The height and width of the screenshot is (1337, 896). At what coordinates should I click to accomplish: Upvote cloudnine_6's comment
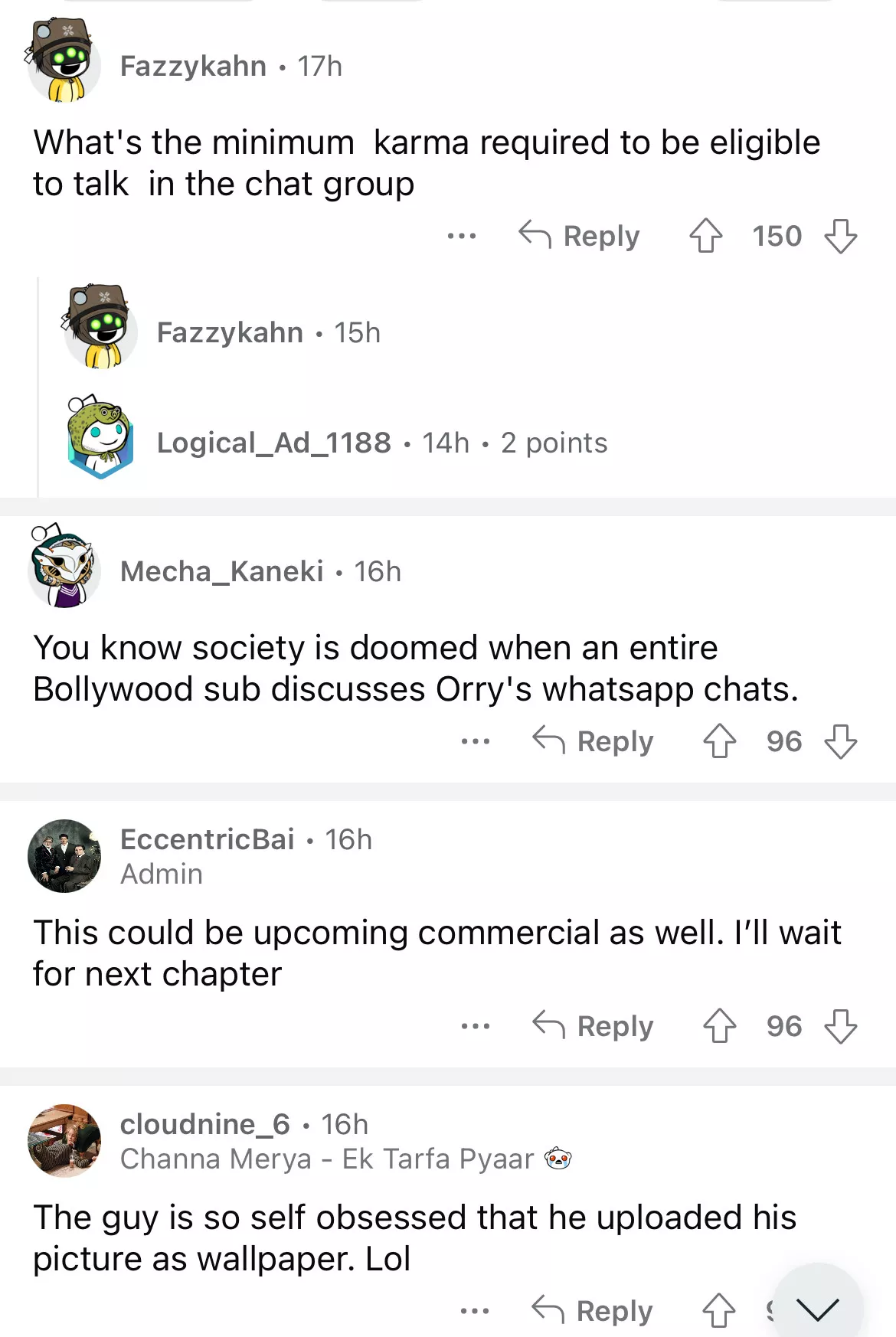tap(718, 1311)
